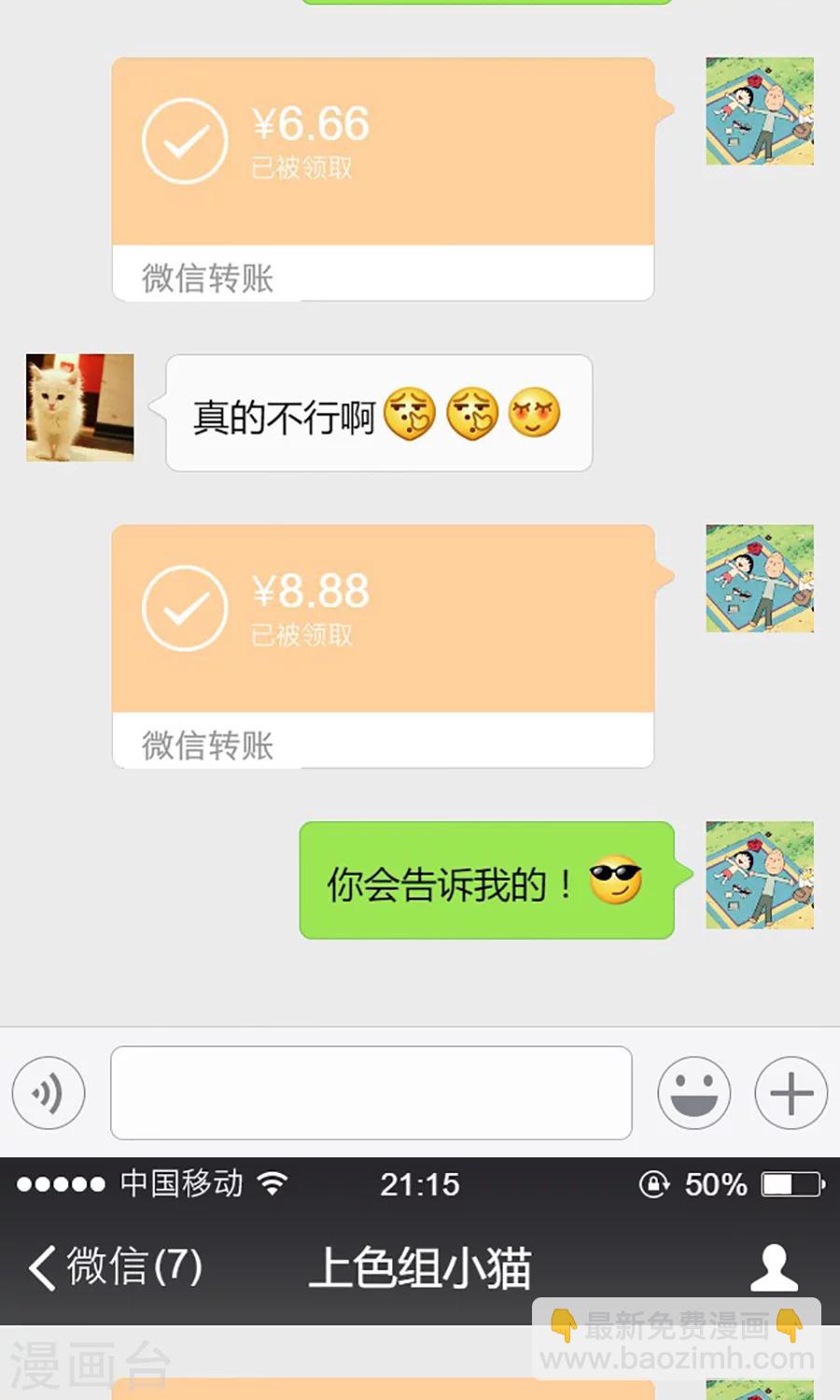Tap the orientation lock icon

[653, 1183]
